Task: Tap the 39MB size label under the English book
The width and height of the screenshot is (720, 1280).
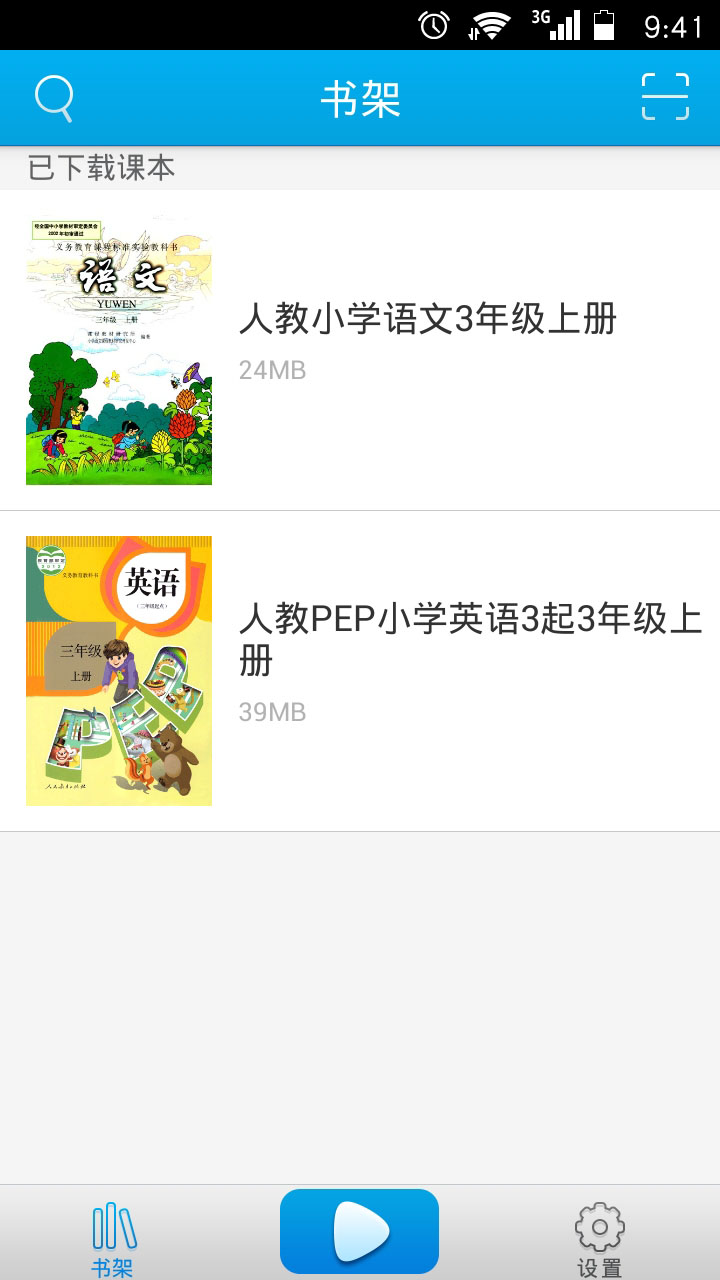Action: coord(271,712)
